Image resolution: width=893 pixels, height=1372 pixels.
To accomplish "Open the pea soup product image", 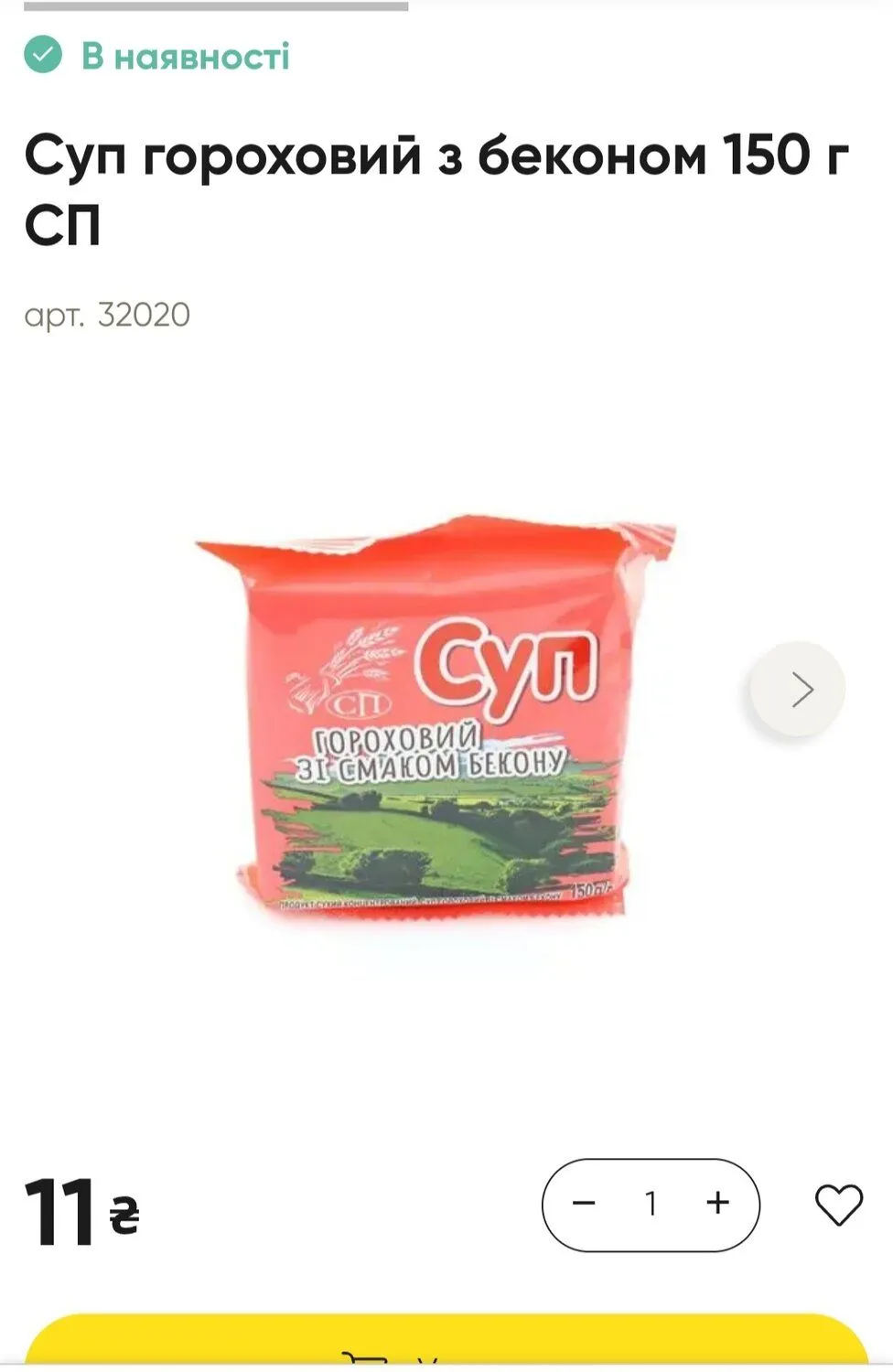I will (x=436, y=723).
